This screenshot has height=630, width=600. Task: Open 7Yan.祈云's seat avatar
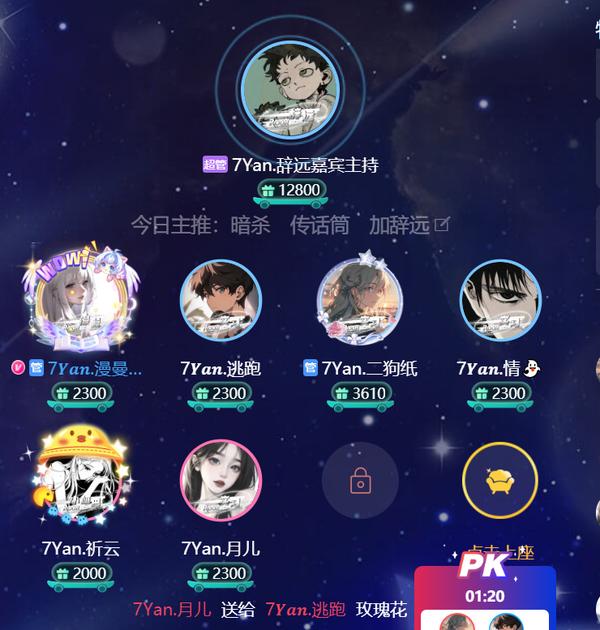point(80,481)
